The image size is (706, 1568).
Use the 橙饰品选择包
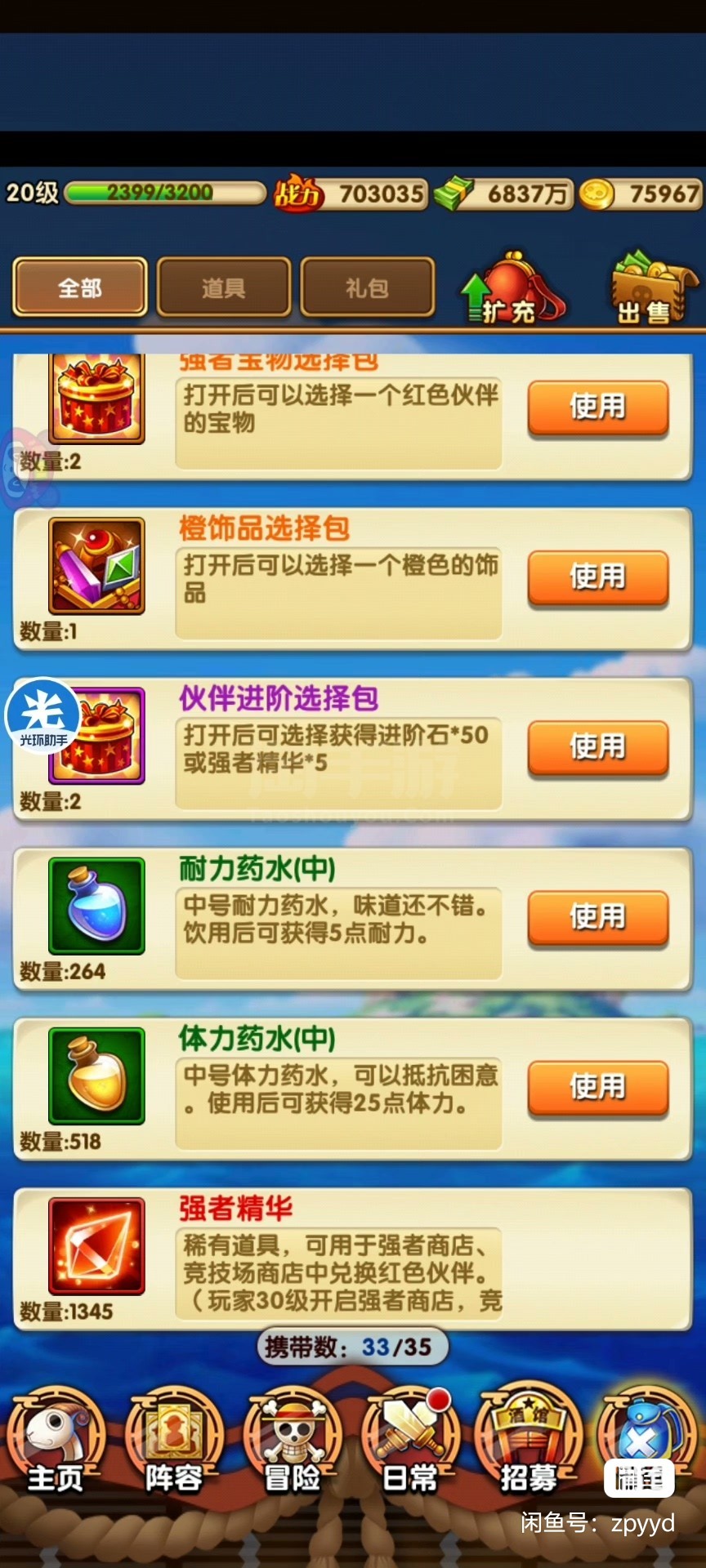click(598, 577)
